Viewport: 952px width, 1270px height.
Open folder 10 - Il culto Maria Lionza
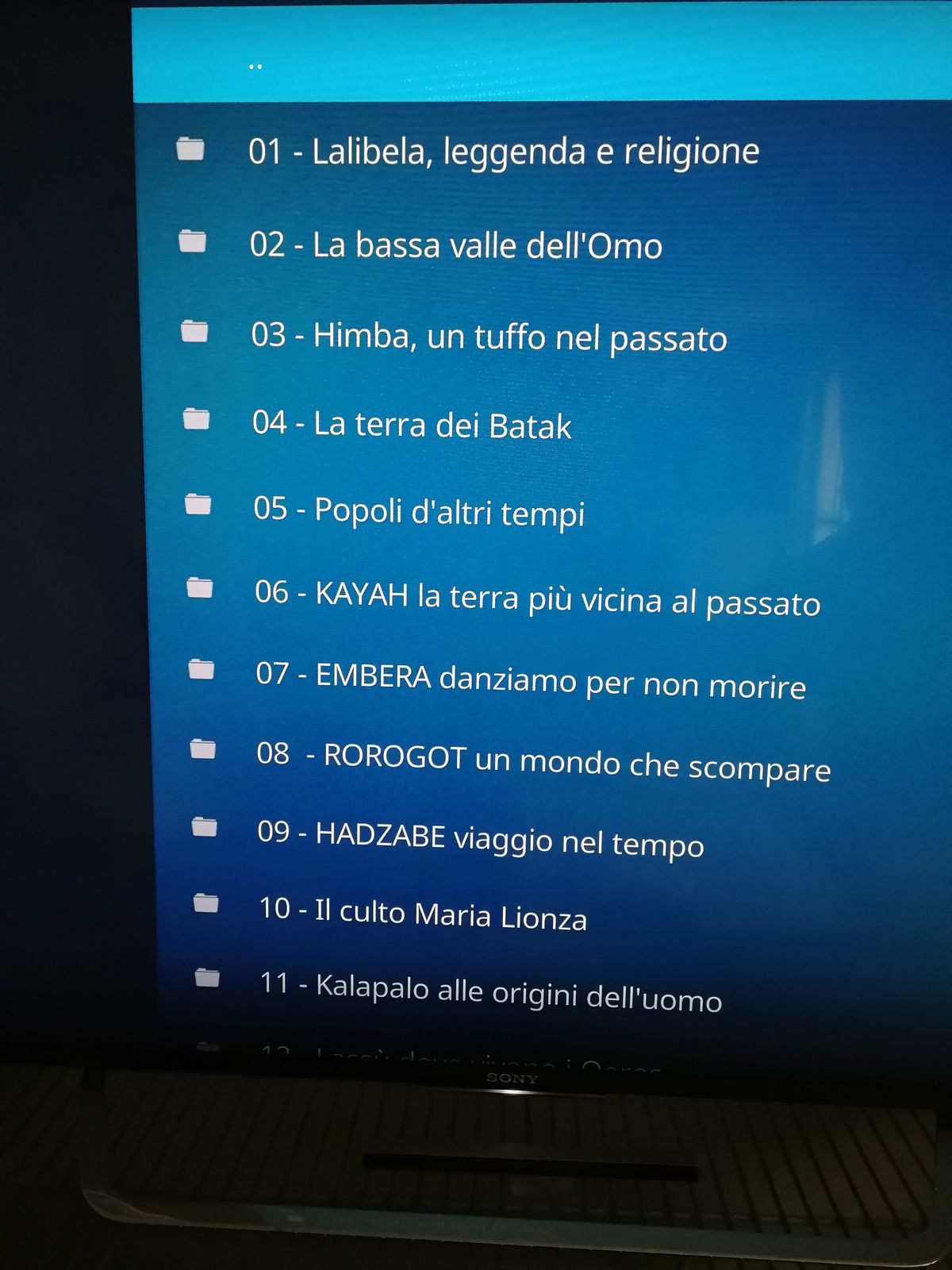(422, 913)
